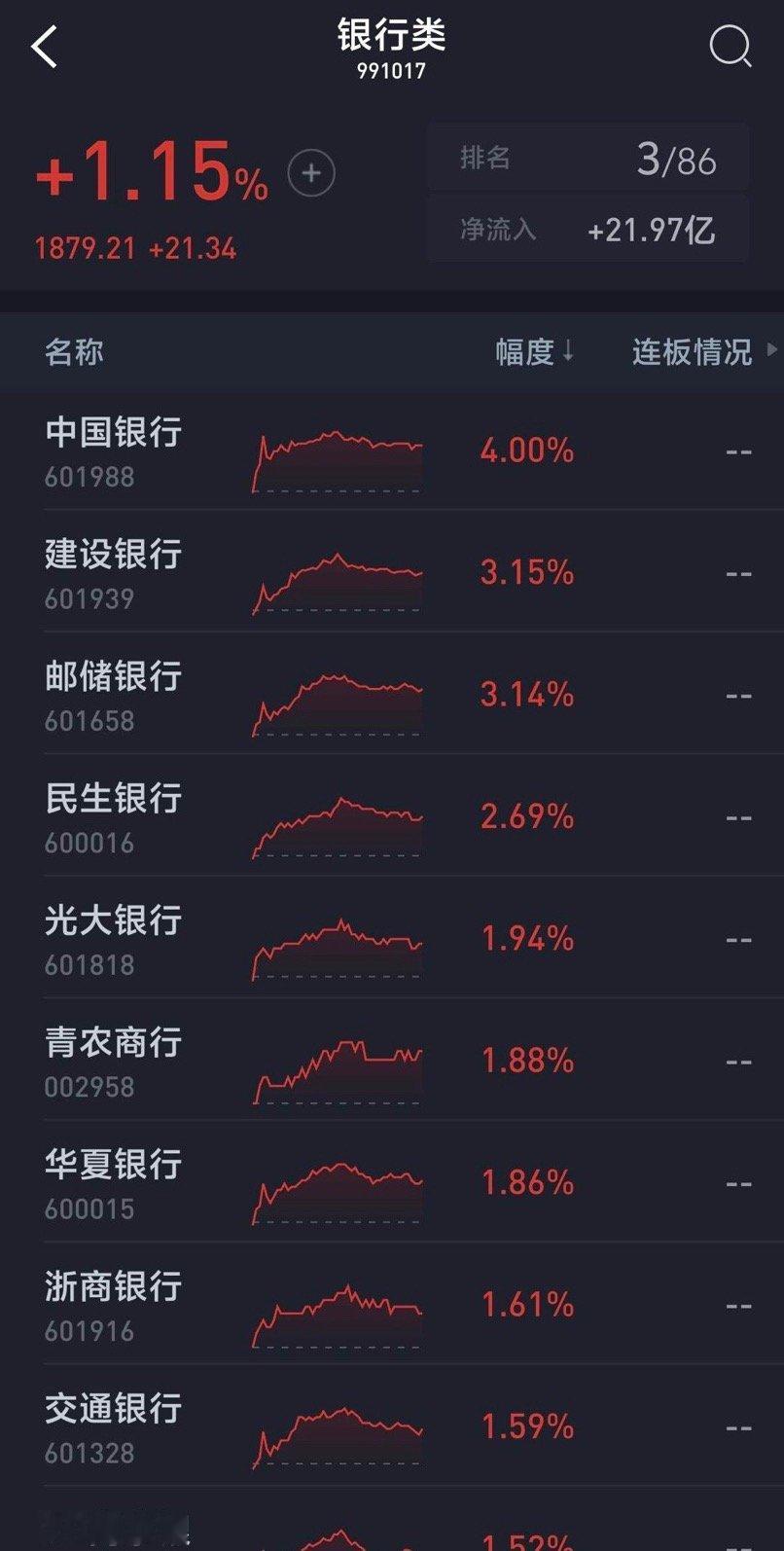Screen dimensions: 784x1551
Task: Navigate back using the back arrow
Action: pos(46,46)
